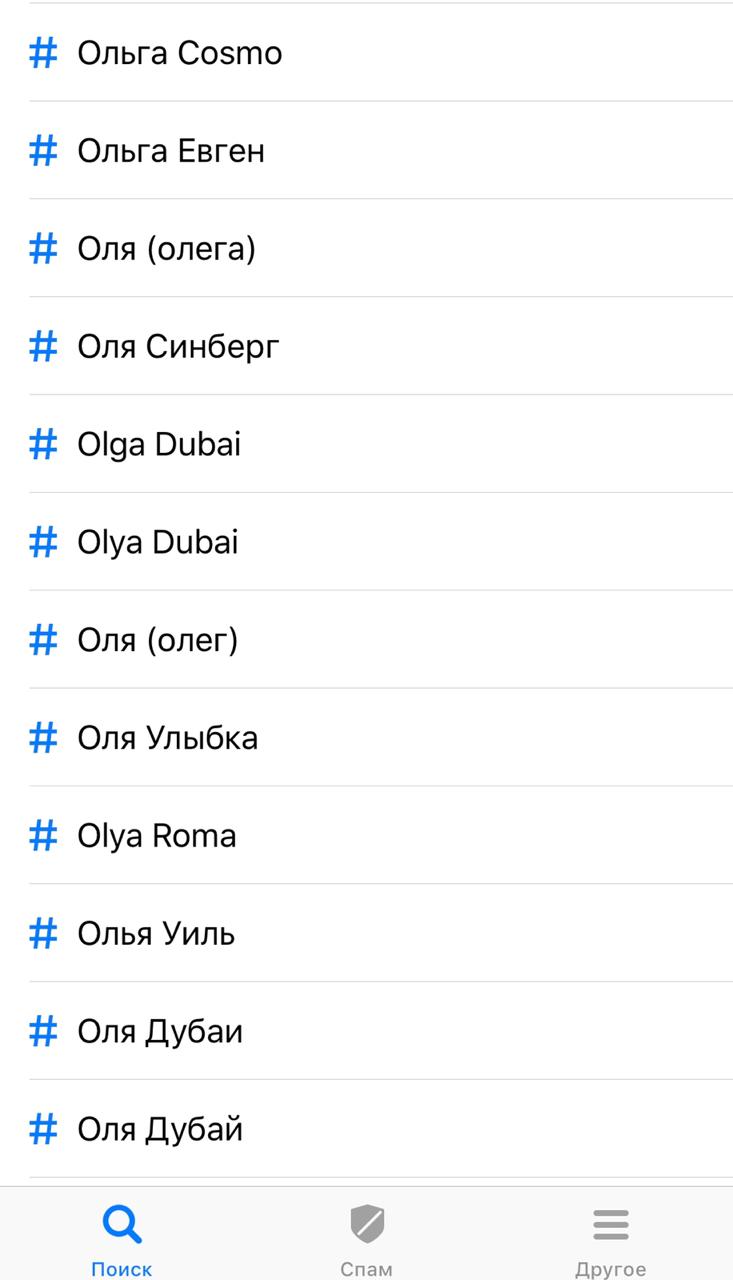The width and height of the screenshot is (733, 1280).
Task: Tap the Оля (олег) entry
Action: pyautogui.click(x=366, y=641)
